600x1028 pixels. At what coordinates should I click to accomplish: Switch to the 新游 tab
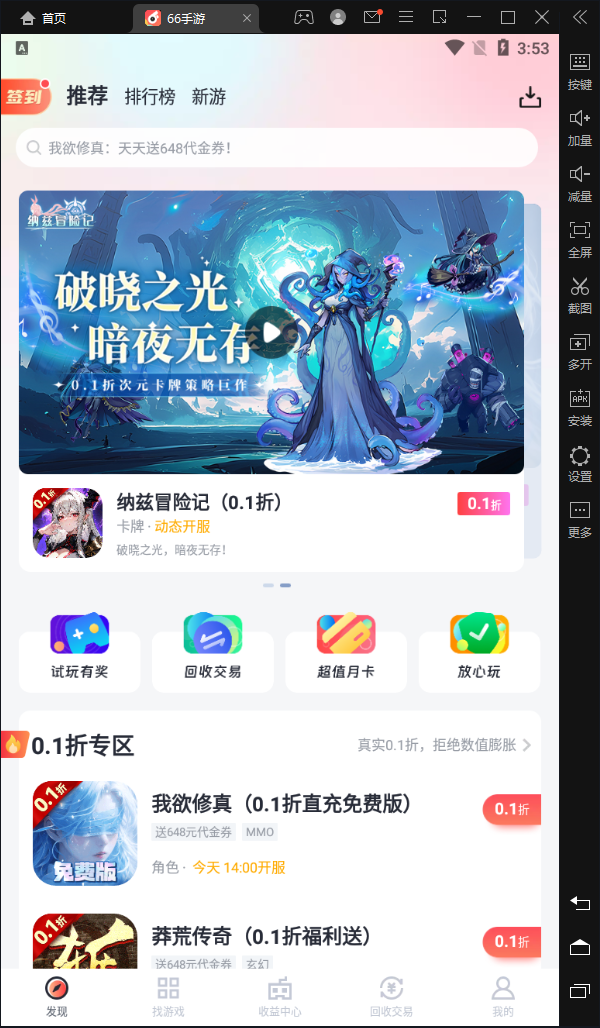[x=209, y=97]
